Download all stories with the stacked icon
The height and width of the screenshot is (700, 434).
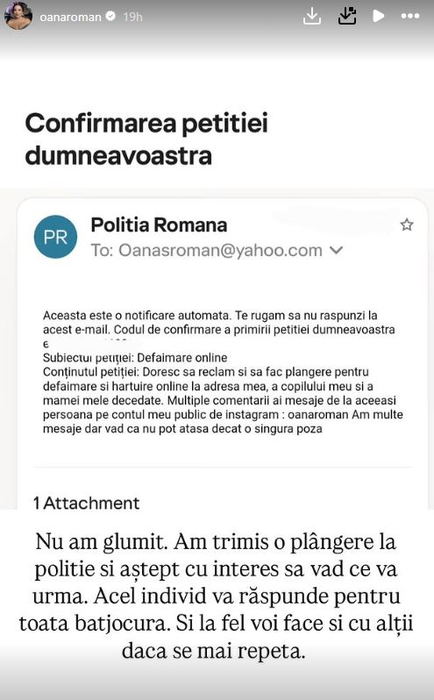pyautogui.click(x=346, y=17)
